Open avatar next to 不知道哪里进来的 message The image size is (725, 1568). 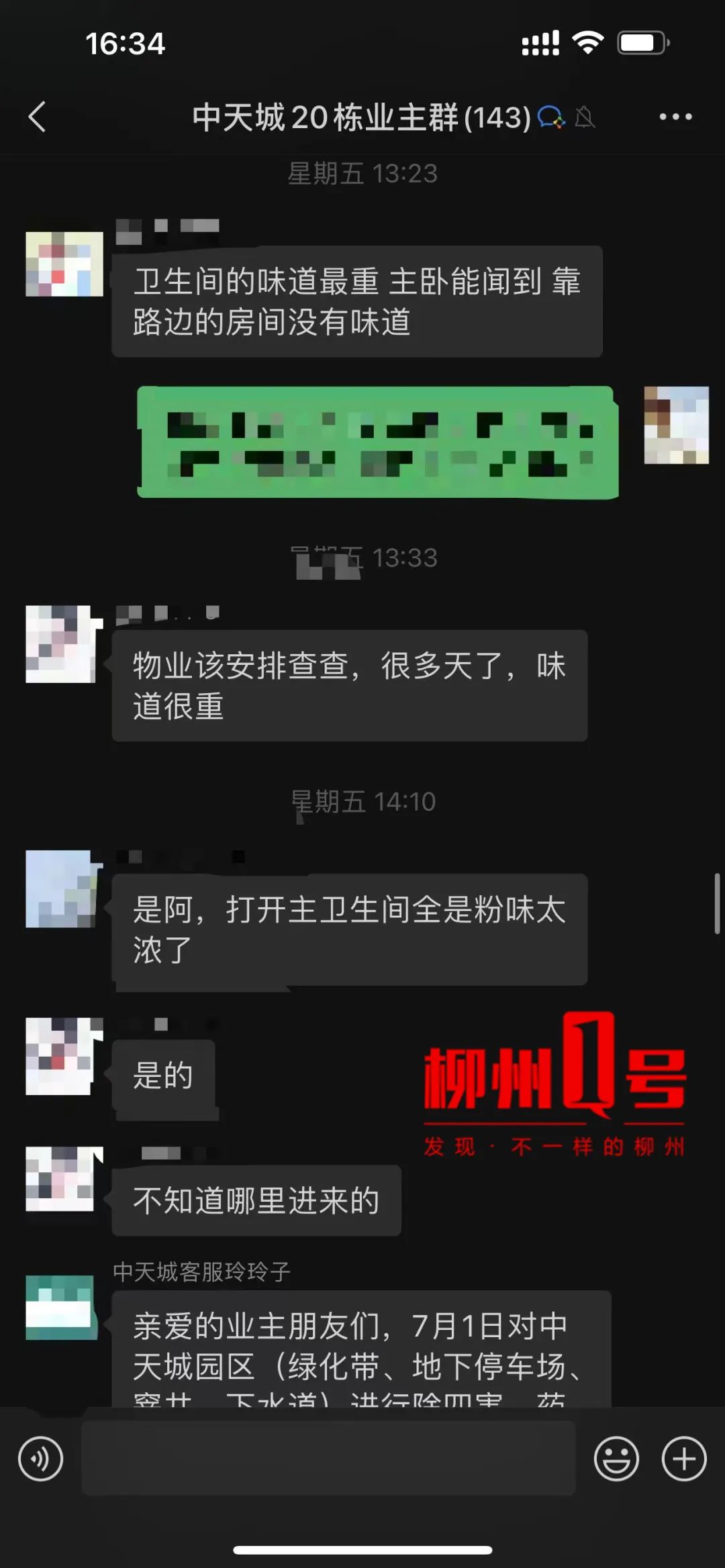(61, 1179)
